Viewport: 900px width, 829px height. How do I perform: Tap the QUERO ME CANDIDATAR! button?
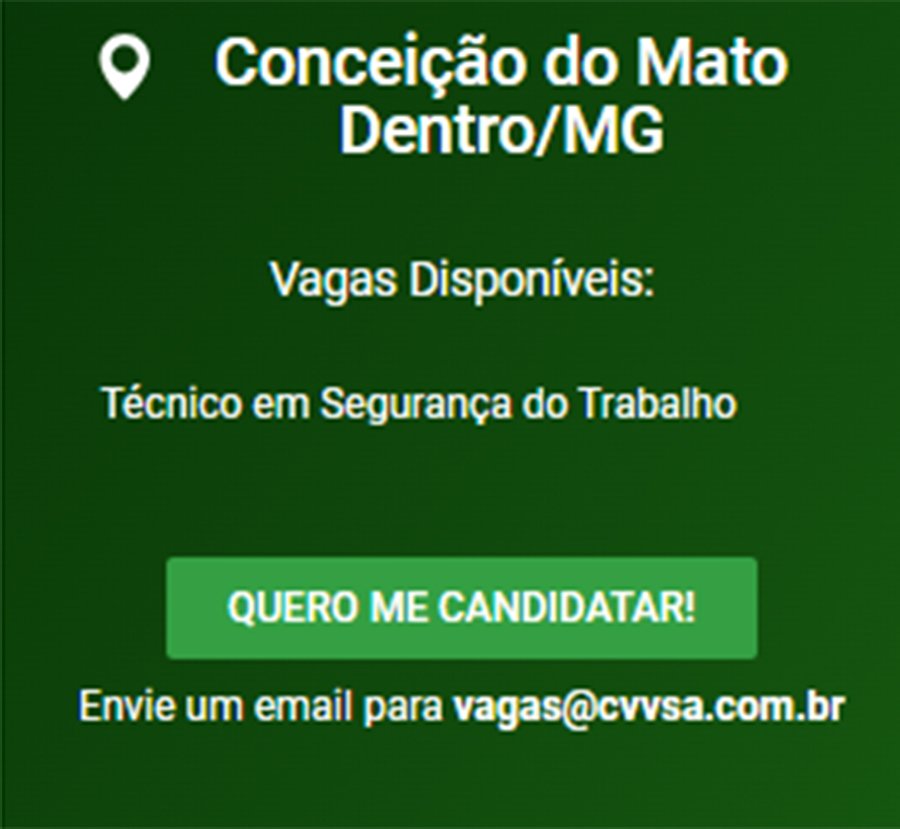click(461, 608)
